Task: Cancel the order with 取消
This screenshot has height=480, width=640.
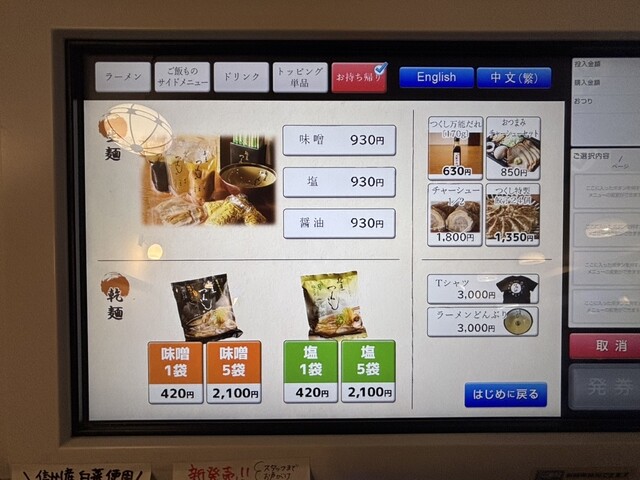Action: click(604, 346)
